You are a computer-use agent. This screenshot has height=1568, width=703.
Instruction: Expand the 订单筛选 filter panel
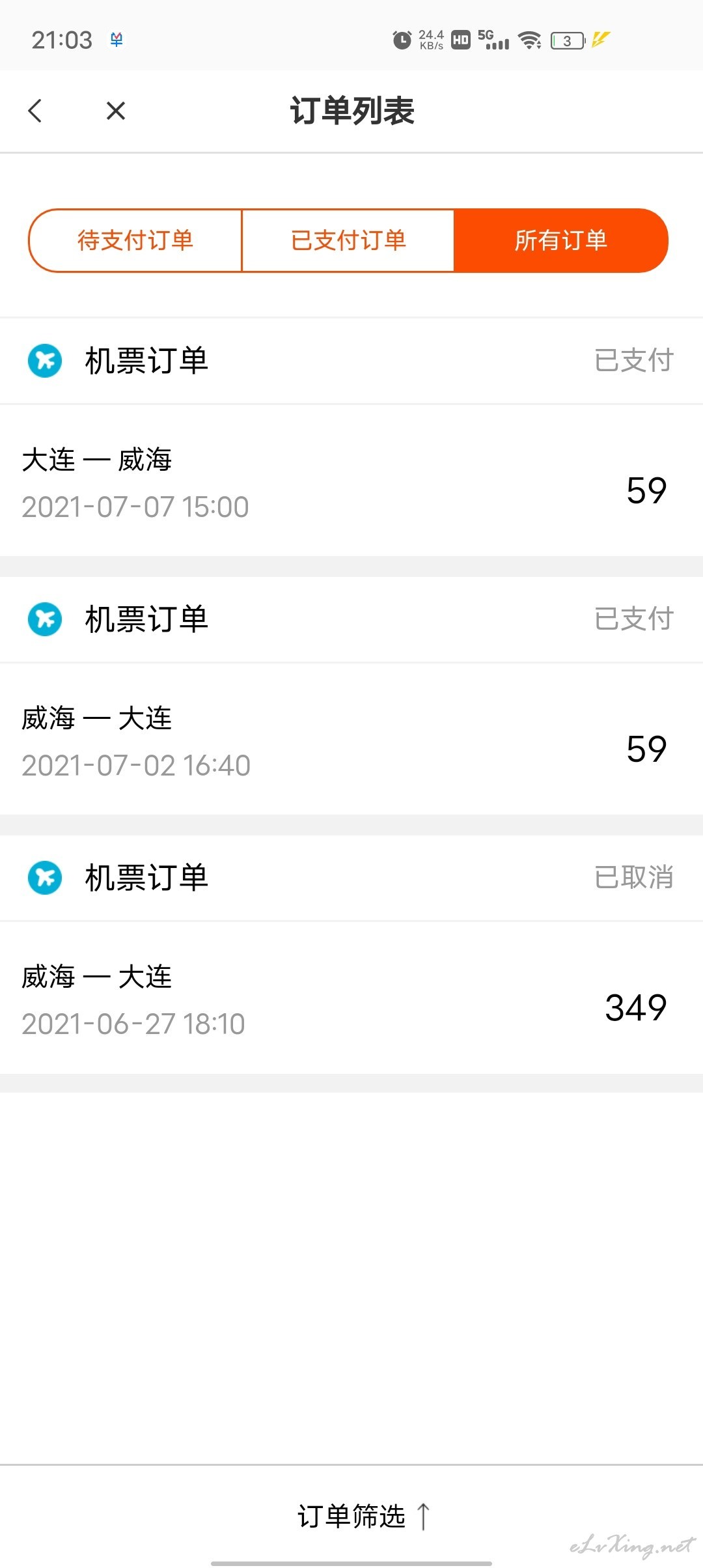pos(363,1516)
